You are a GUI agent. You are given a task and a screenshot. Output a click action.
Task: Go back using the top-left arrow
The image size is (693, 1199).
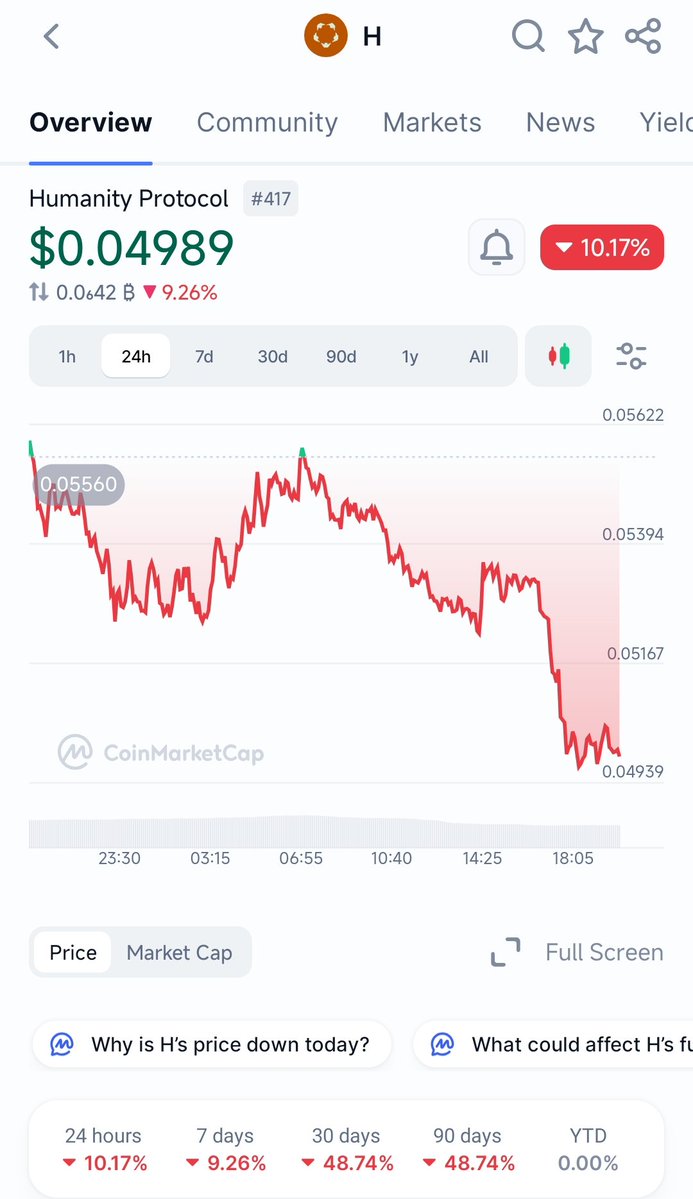tap(51, 36)
